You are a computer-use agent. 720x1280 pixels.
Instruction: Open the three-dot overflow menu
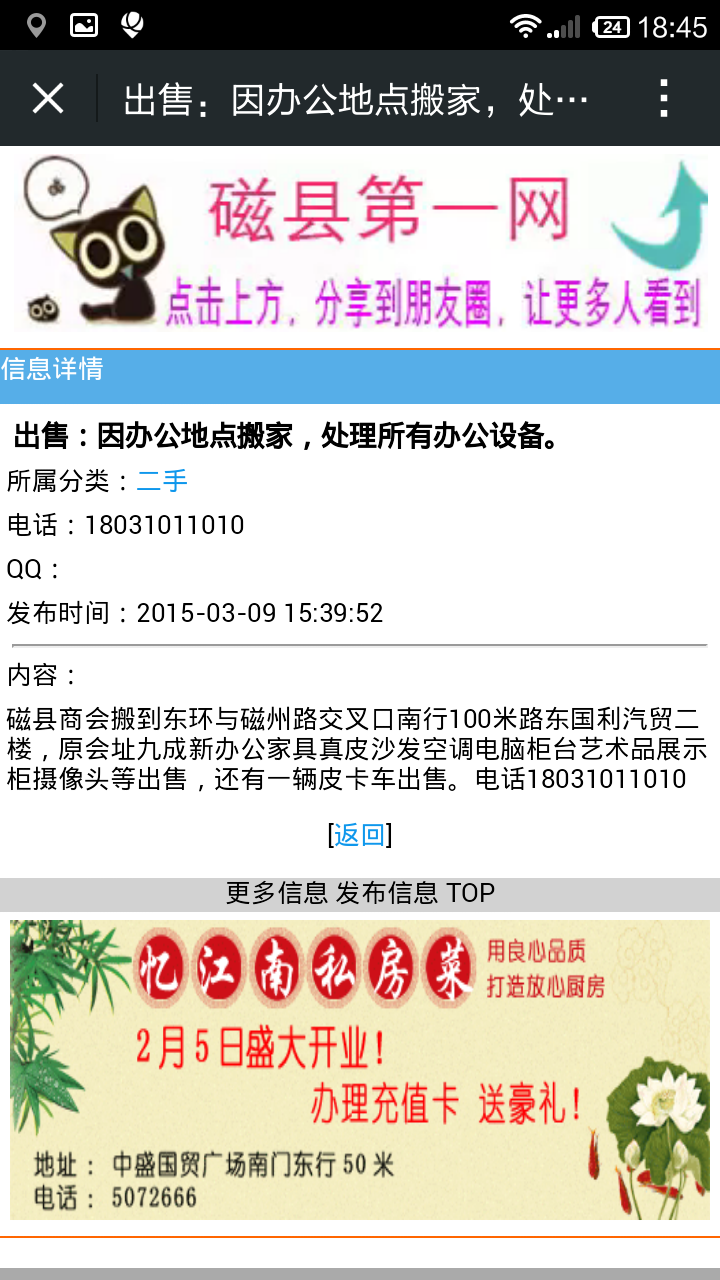pos(663,98)
